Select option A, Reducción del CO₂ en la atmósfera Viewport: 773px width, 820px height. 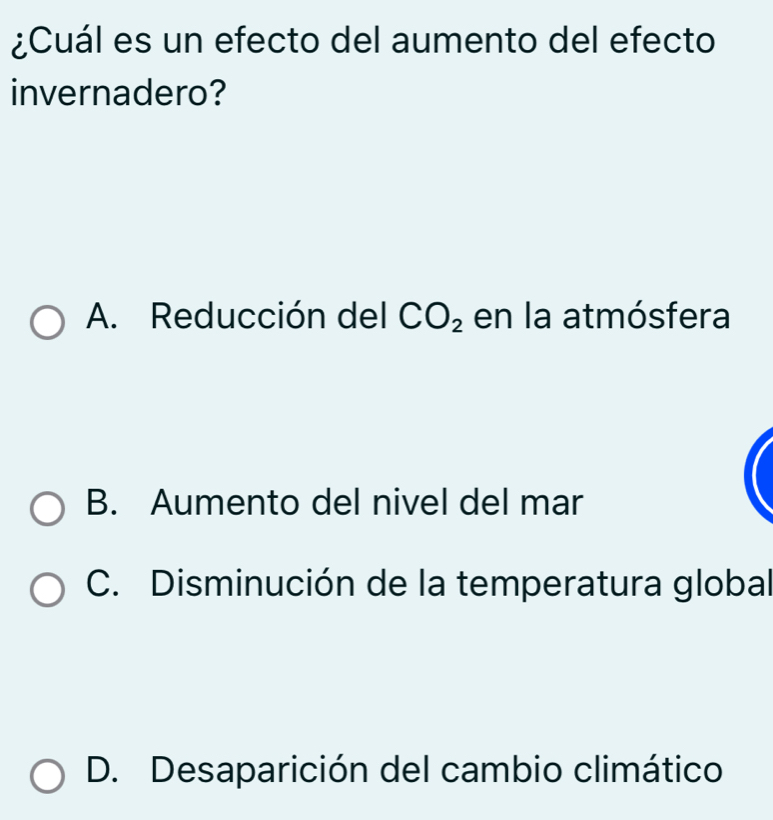(47, 322)
